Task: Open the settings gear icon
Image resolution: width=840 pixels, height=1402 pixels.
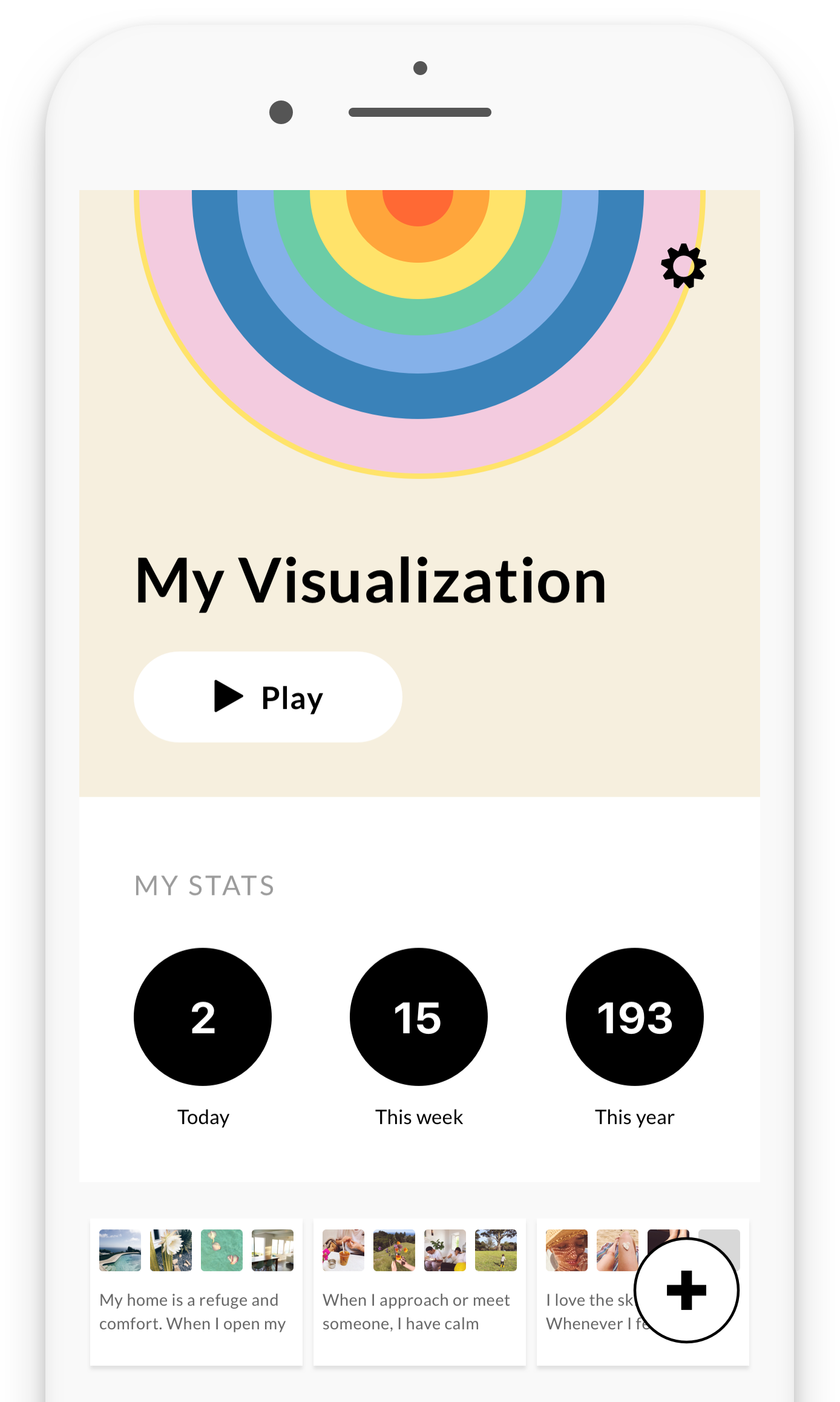Action: click(x=683, y=266)
